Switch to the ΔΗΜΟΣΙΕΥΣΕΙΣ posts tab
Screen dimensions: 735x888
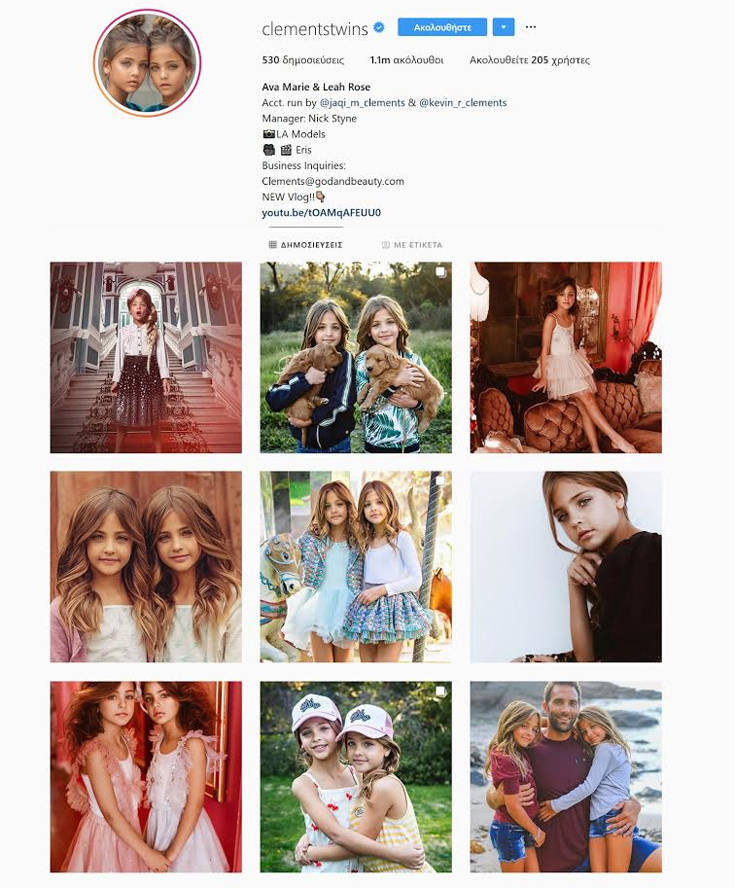click(306, 245)
